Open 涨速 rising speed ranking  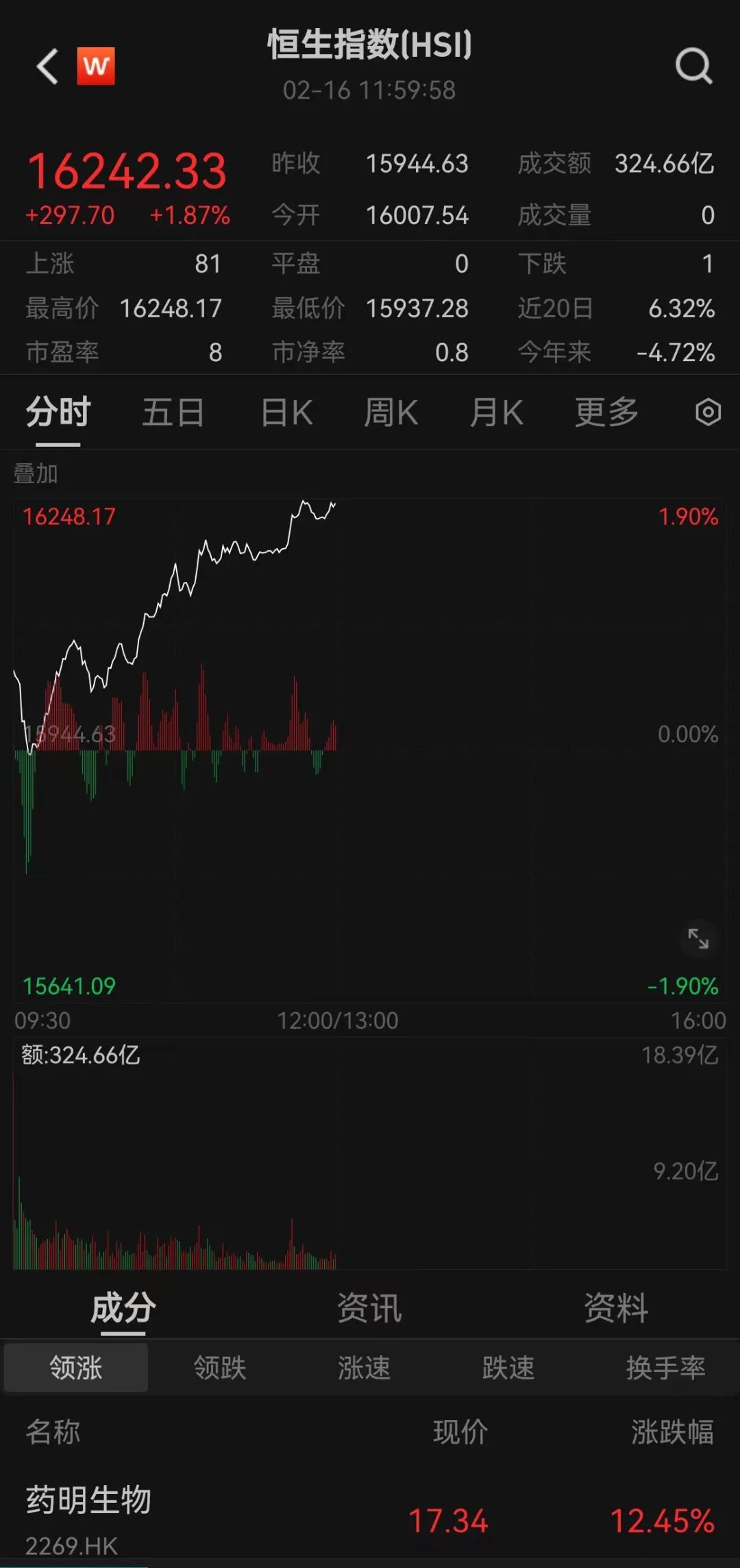[365, 1367]
